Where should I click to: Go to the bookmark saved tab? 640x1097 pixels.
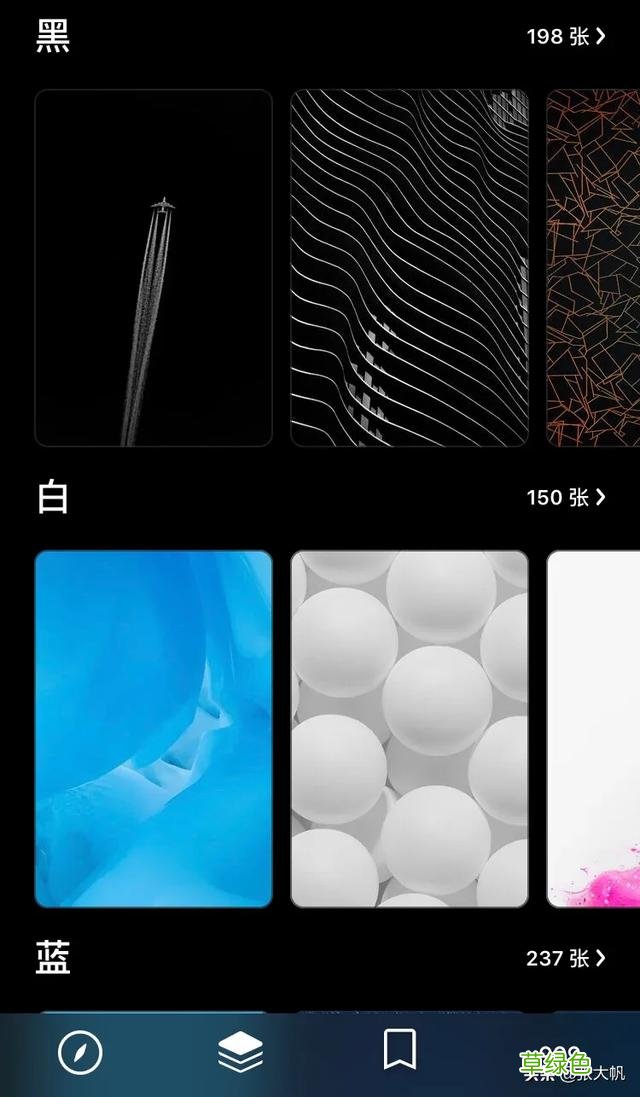coord(400,1050)
